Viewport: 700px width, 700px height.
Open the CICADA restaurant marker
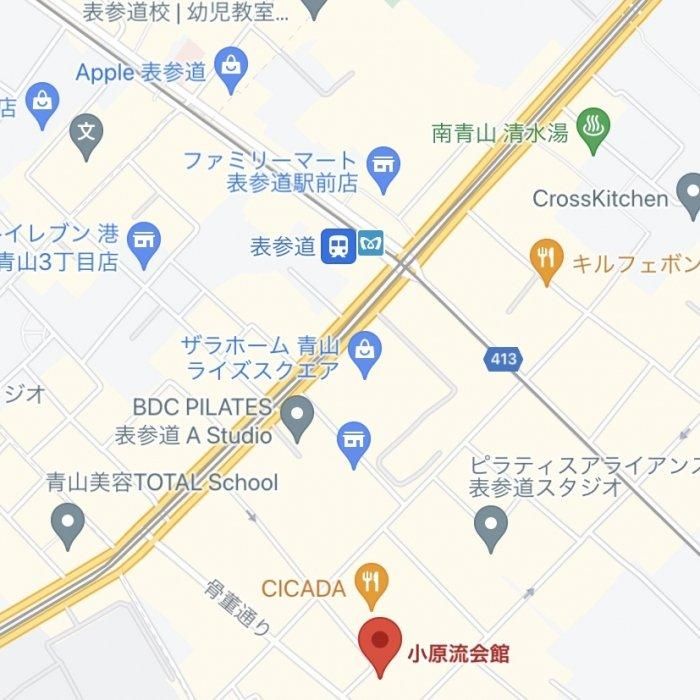point(372,582)
